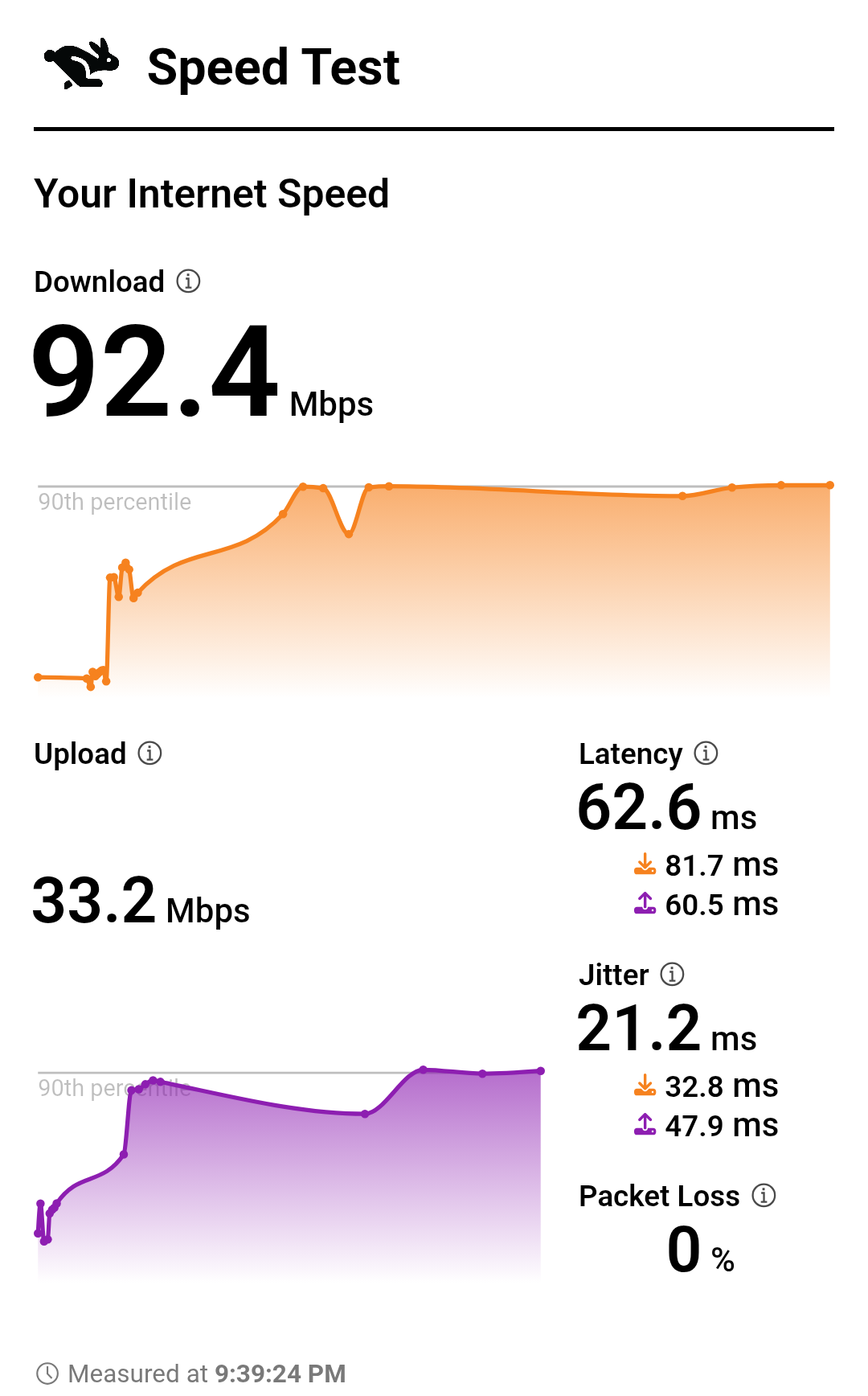The height and width of the screenshot is (1396, 868).
Task: Show info about Upload speed
Action: point(149,753)
